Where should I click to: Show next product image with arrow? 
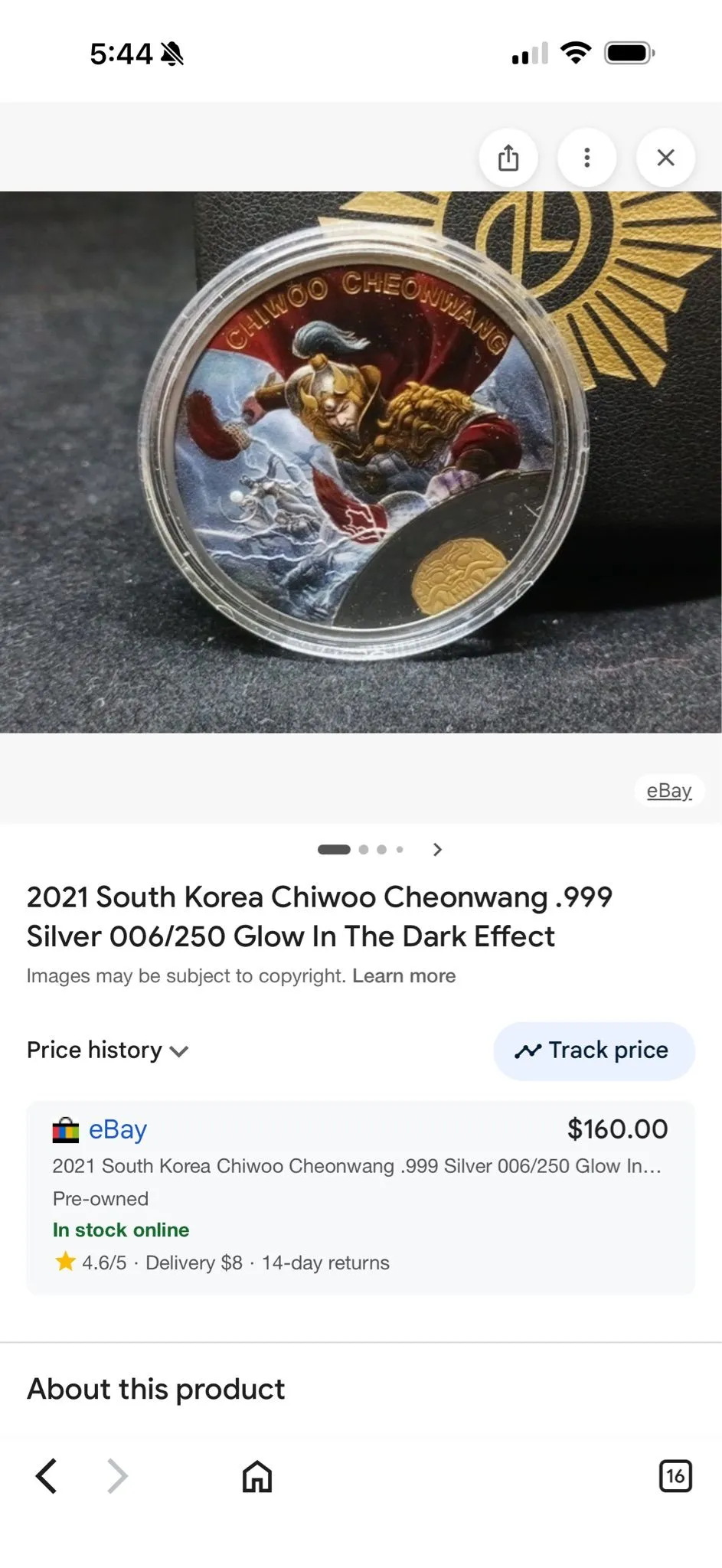click(437, 849)
